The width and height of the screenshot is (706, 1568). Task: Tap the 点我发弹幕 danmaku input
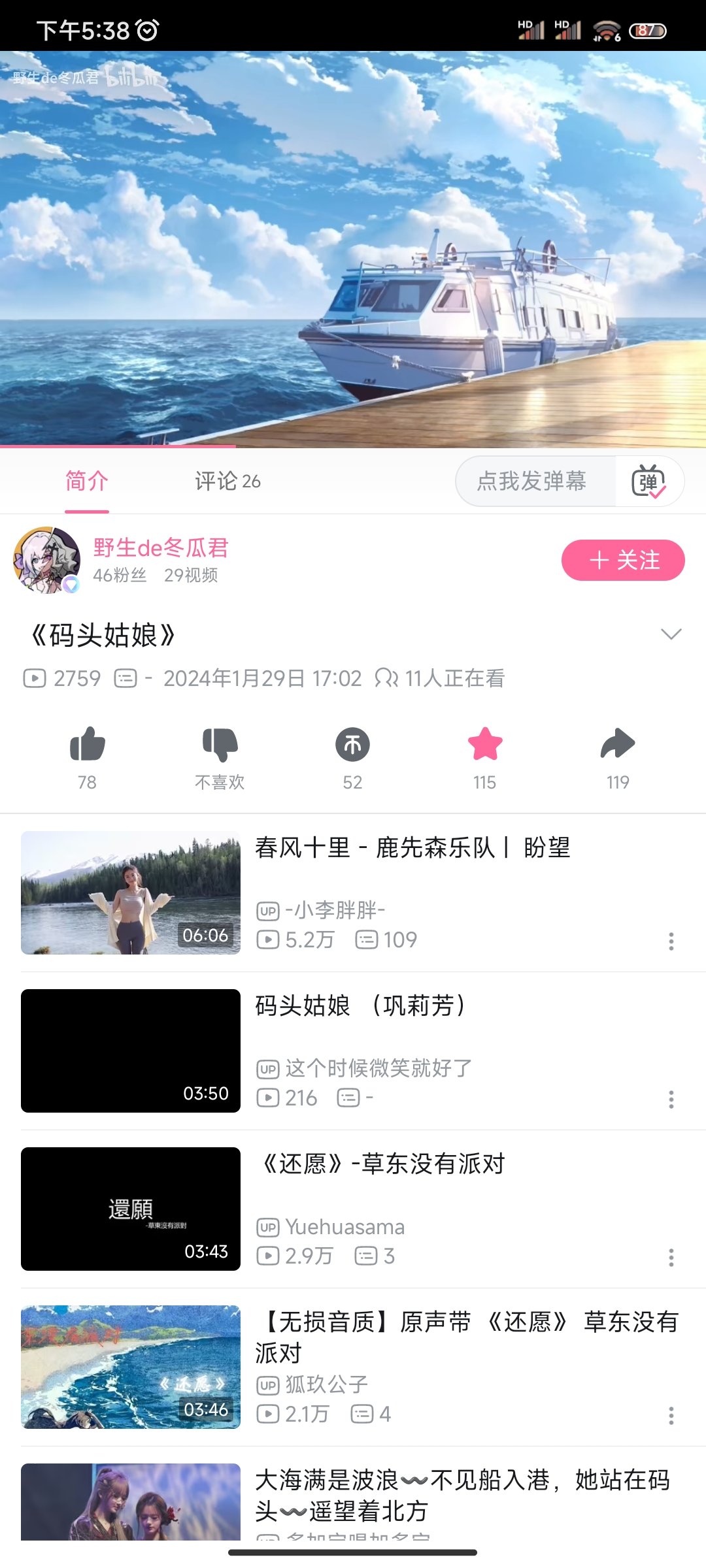[532, 482]
